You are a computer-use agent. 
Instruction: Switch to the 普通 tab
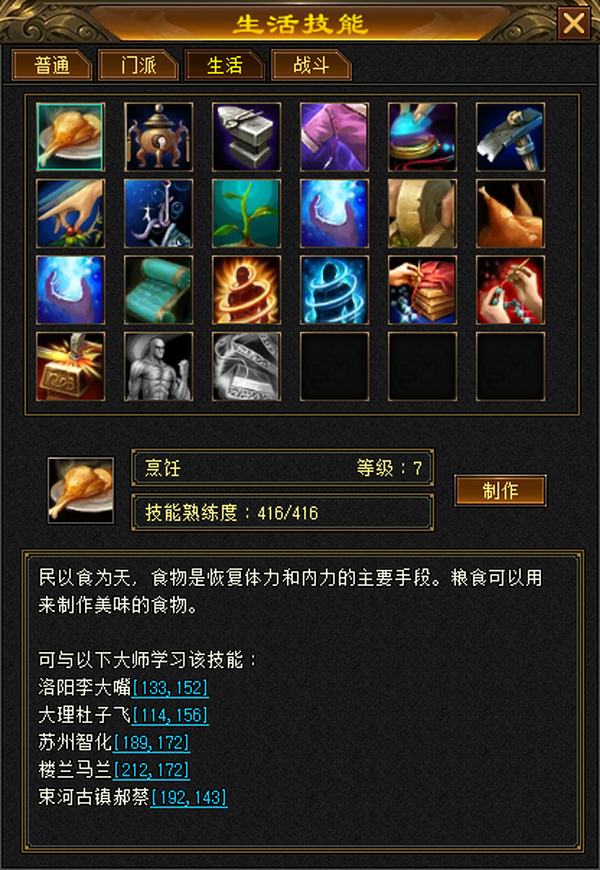52,65
